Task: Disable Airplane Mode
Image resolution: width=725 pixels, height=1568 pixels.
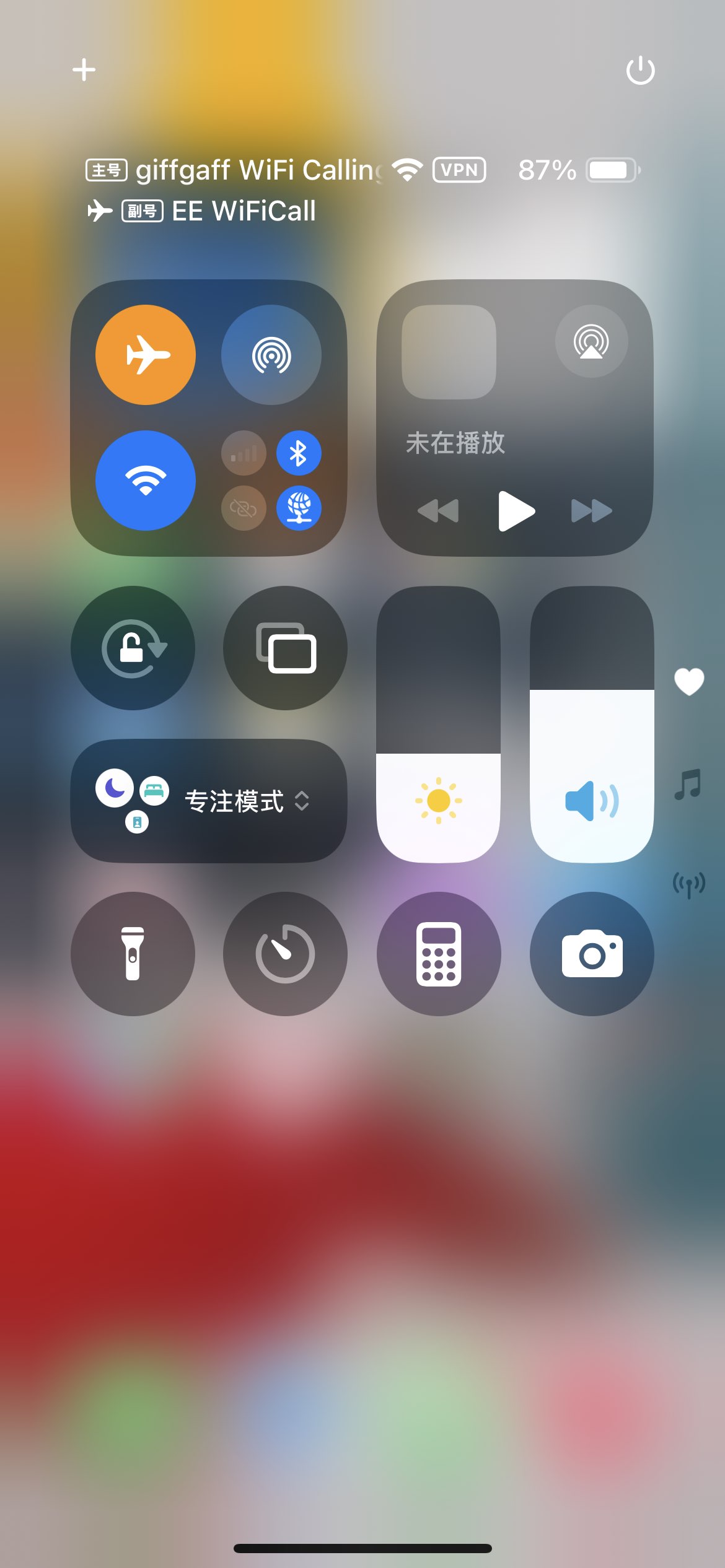Action: (x=145, y=354)
